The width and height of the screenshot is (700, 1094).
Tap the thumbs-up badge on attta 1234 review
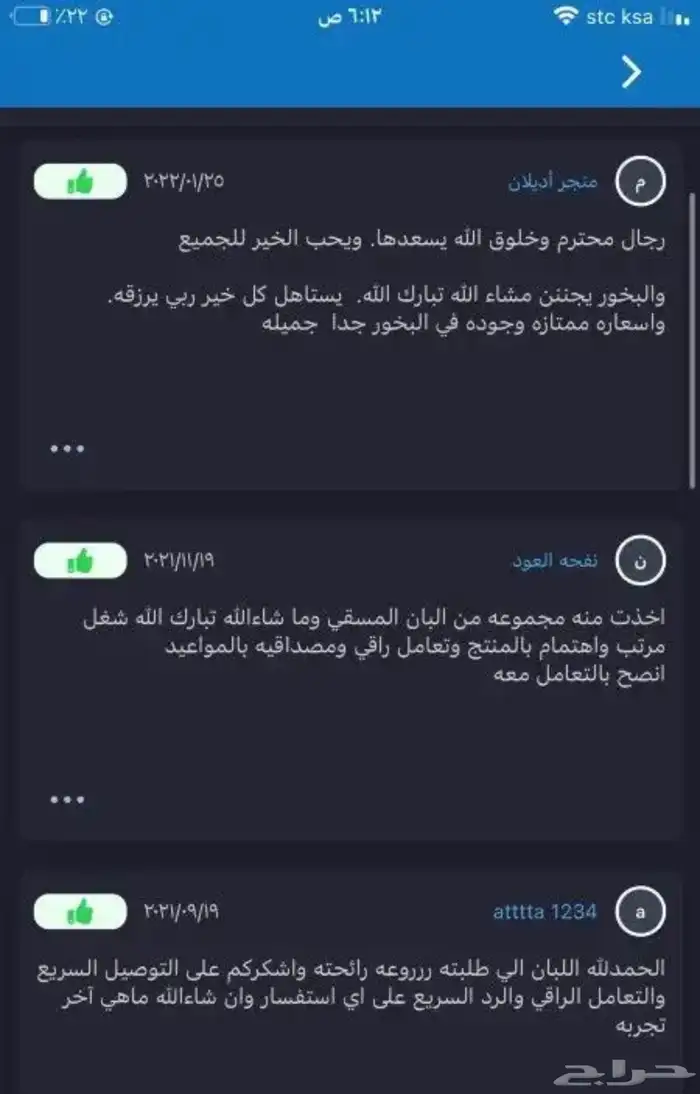click(x=80, y=912)
